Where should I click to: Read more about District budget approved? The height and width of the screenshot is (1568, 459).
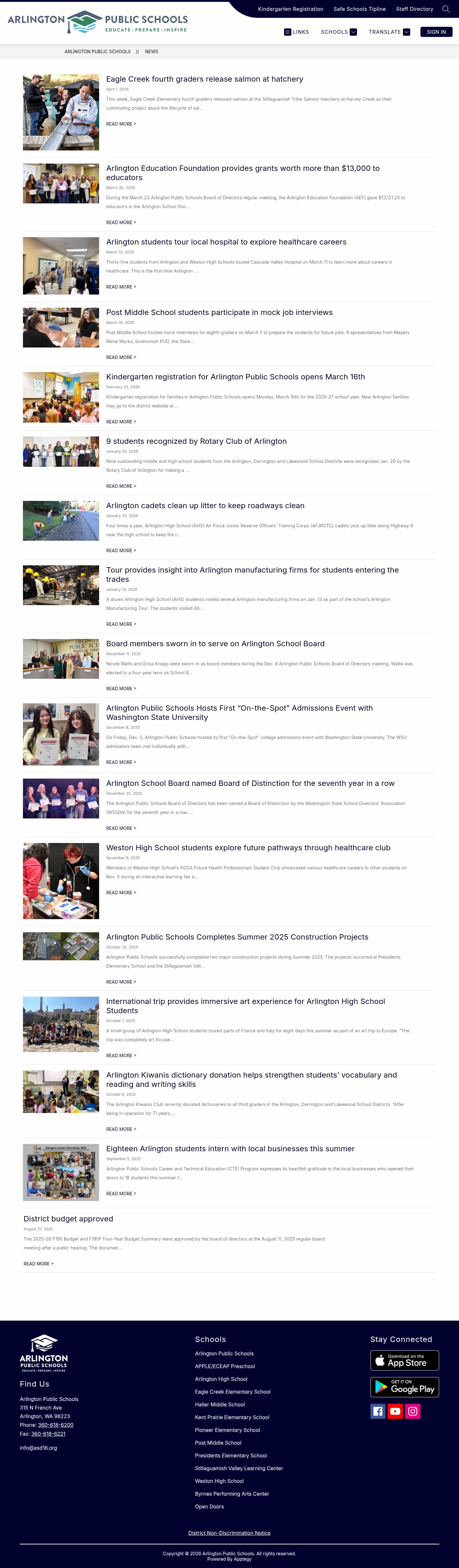click(x=38, y=1264)
